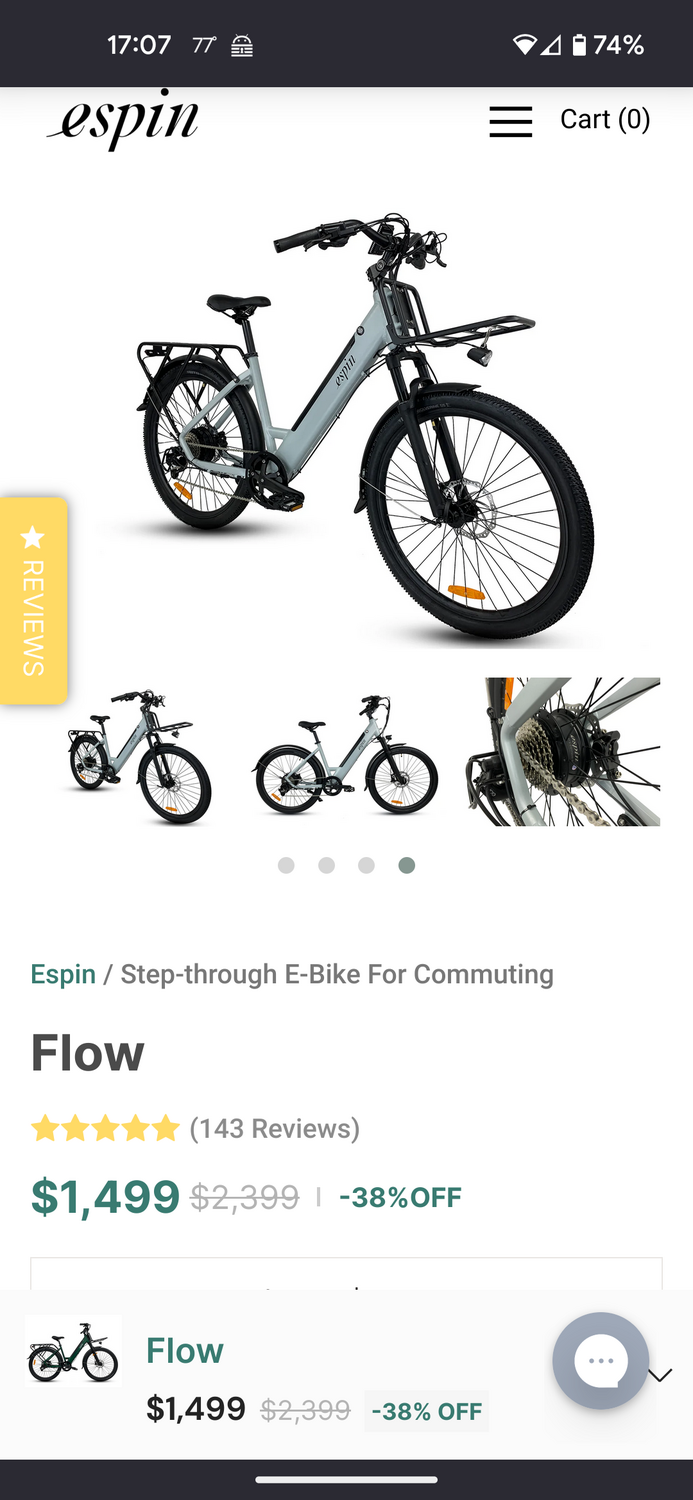Viewport: 693px width, 1500px height.
Task: Select the rear hub motor close-up thumbnail
Action: point(563,752)
